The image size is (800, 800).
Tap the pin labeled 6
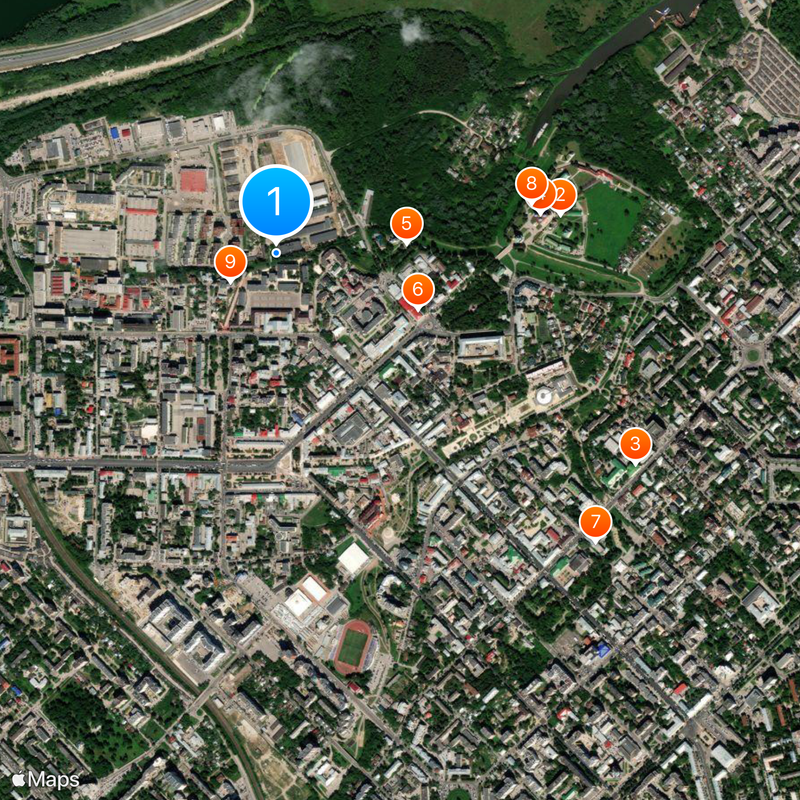click(418, 290)
